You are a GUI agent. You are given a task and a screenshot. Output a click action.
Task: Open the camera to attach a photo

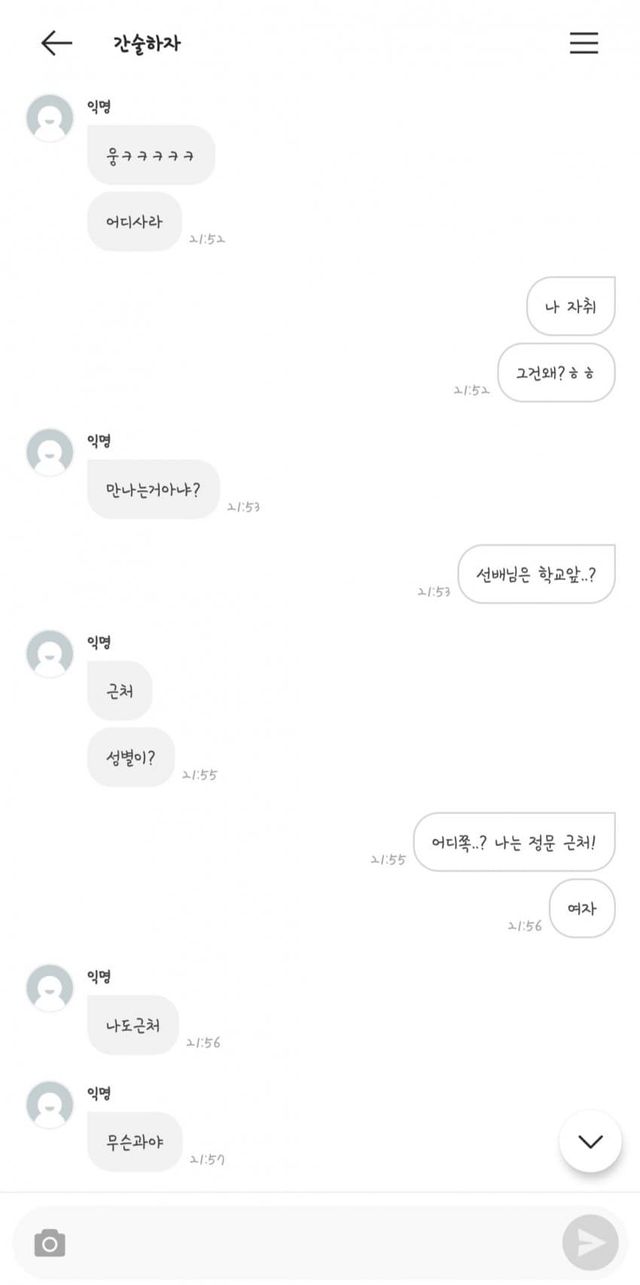(50, 1243)
